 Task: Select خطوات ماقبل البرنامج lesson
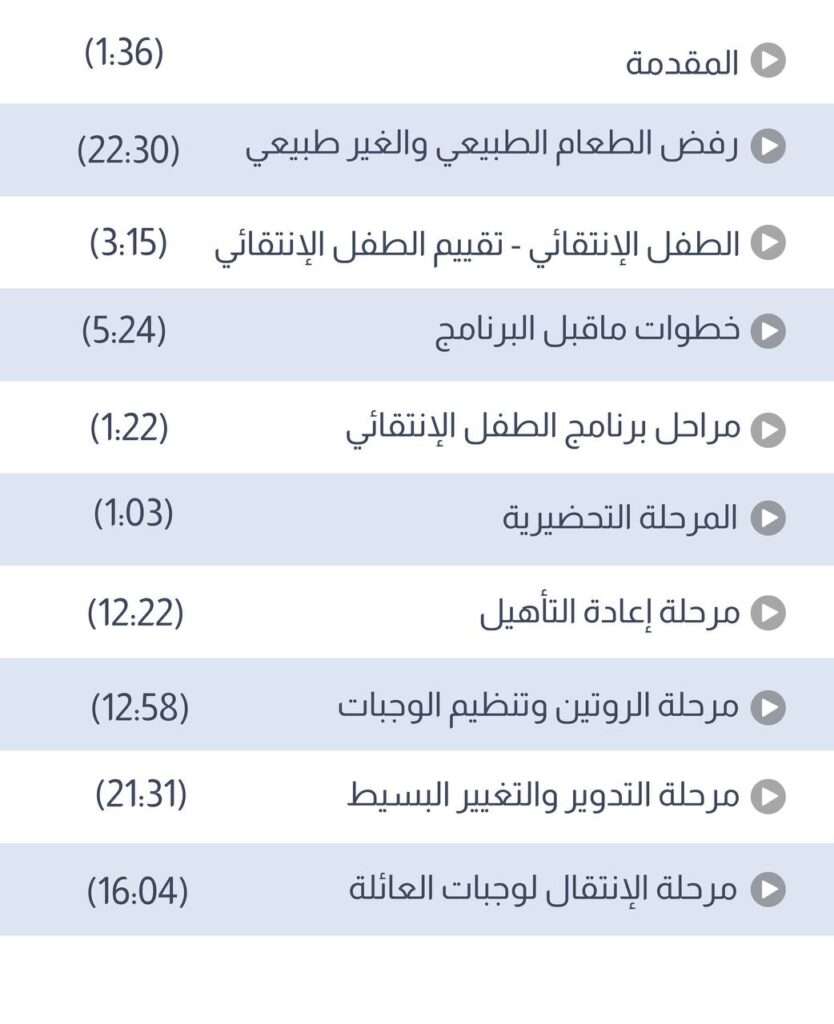click(588, 331)
